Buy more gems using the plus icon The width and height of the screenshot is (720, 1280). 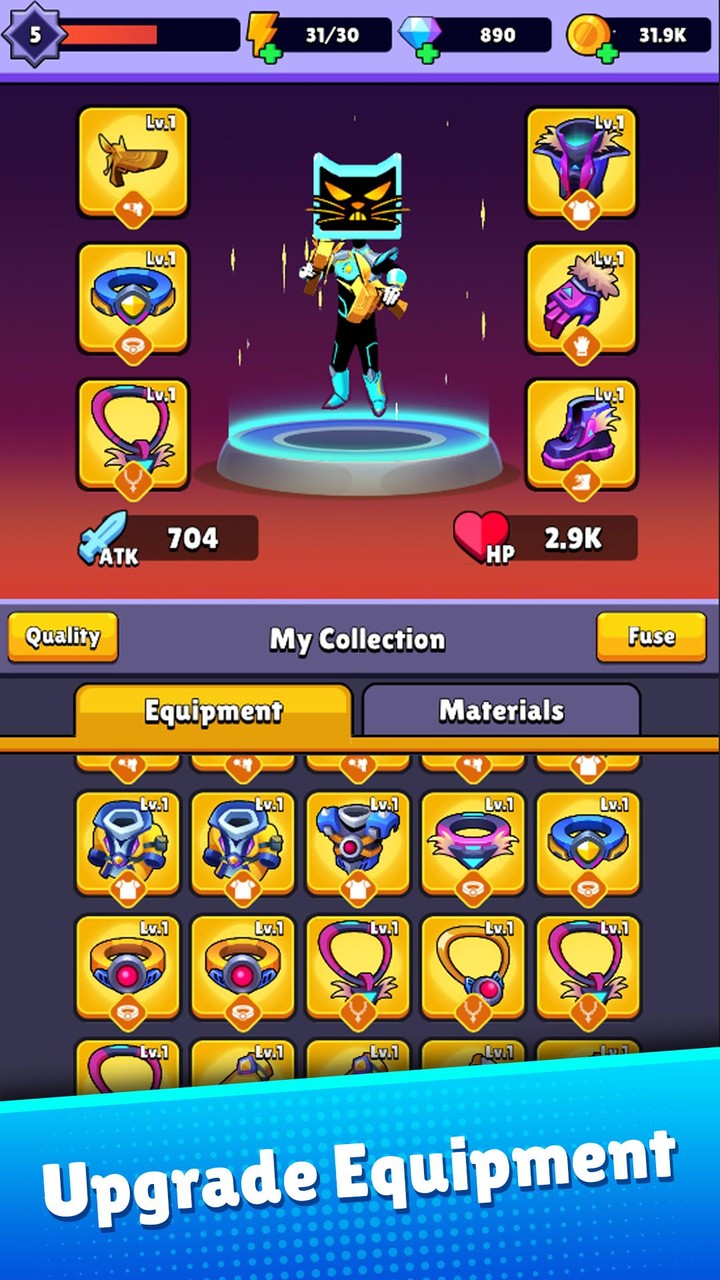click(x=428, y=51)
